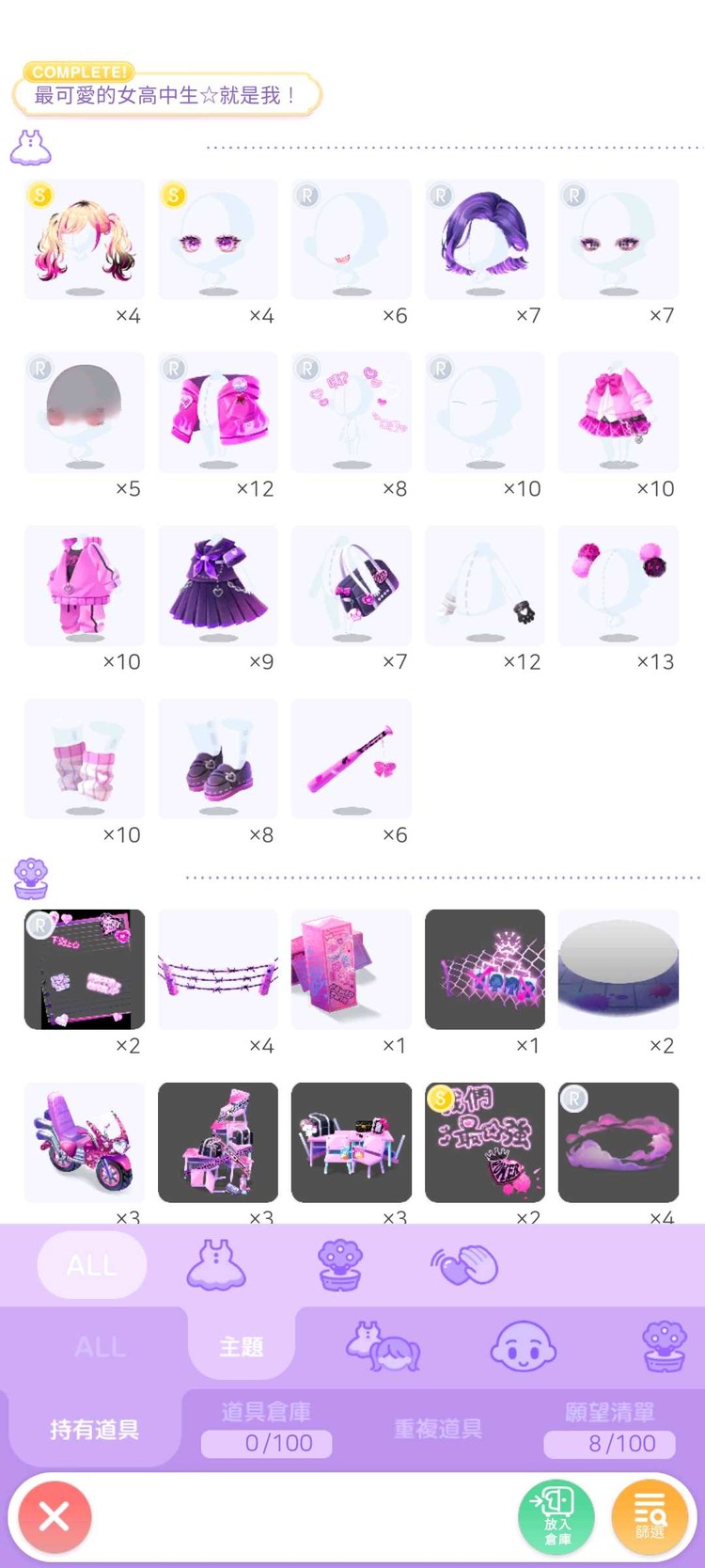The height and width of the screenshot is (1568, 705).
Task: Choose the pink pom-pom hair accessory ×13
Action: 619,585
